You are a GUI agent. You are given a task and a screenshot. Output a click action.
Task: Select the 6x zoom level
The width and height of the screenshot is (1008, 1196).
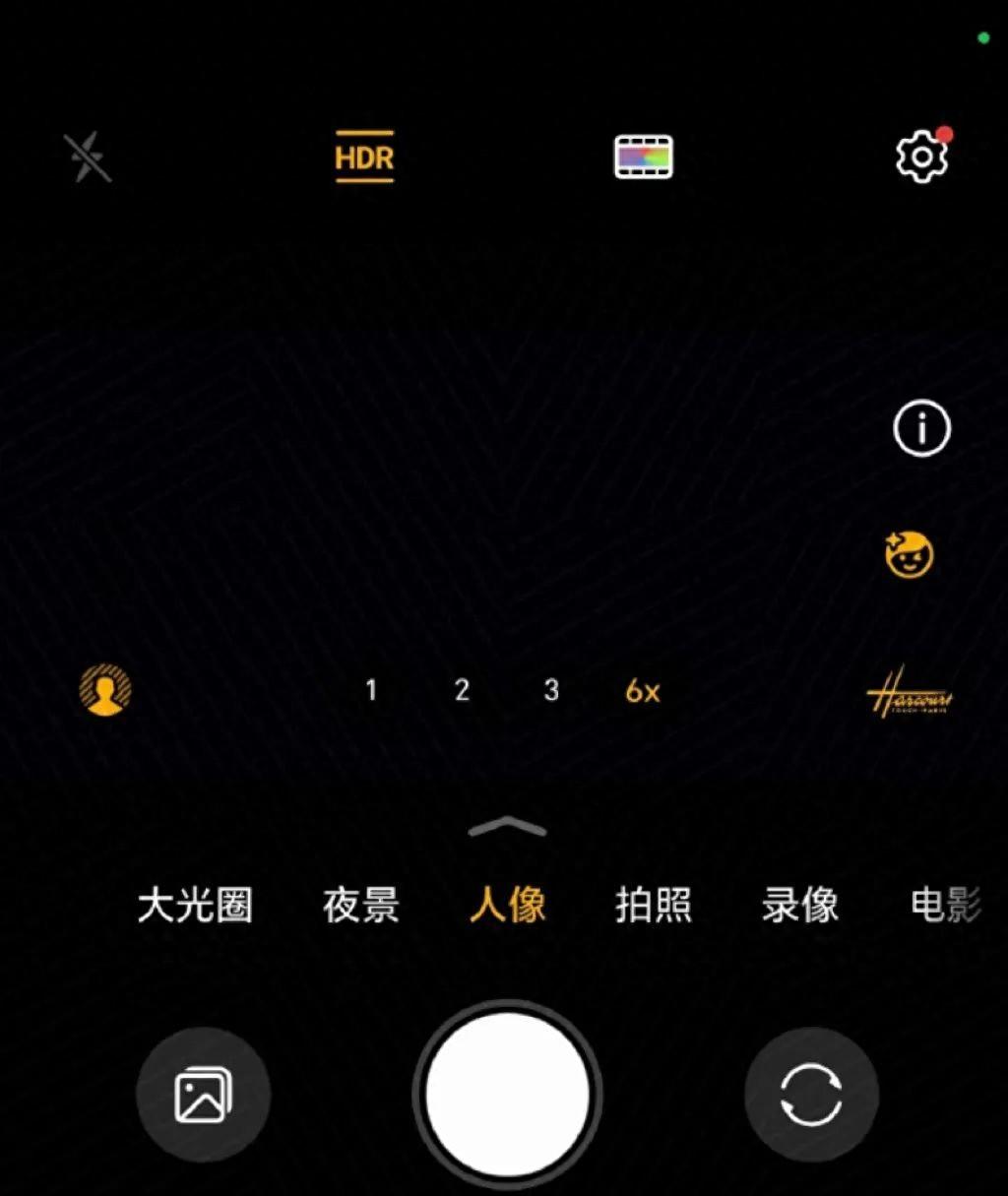pyautogui.click(x=642, y=691)
